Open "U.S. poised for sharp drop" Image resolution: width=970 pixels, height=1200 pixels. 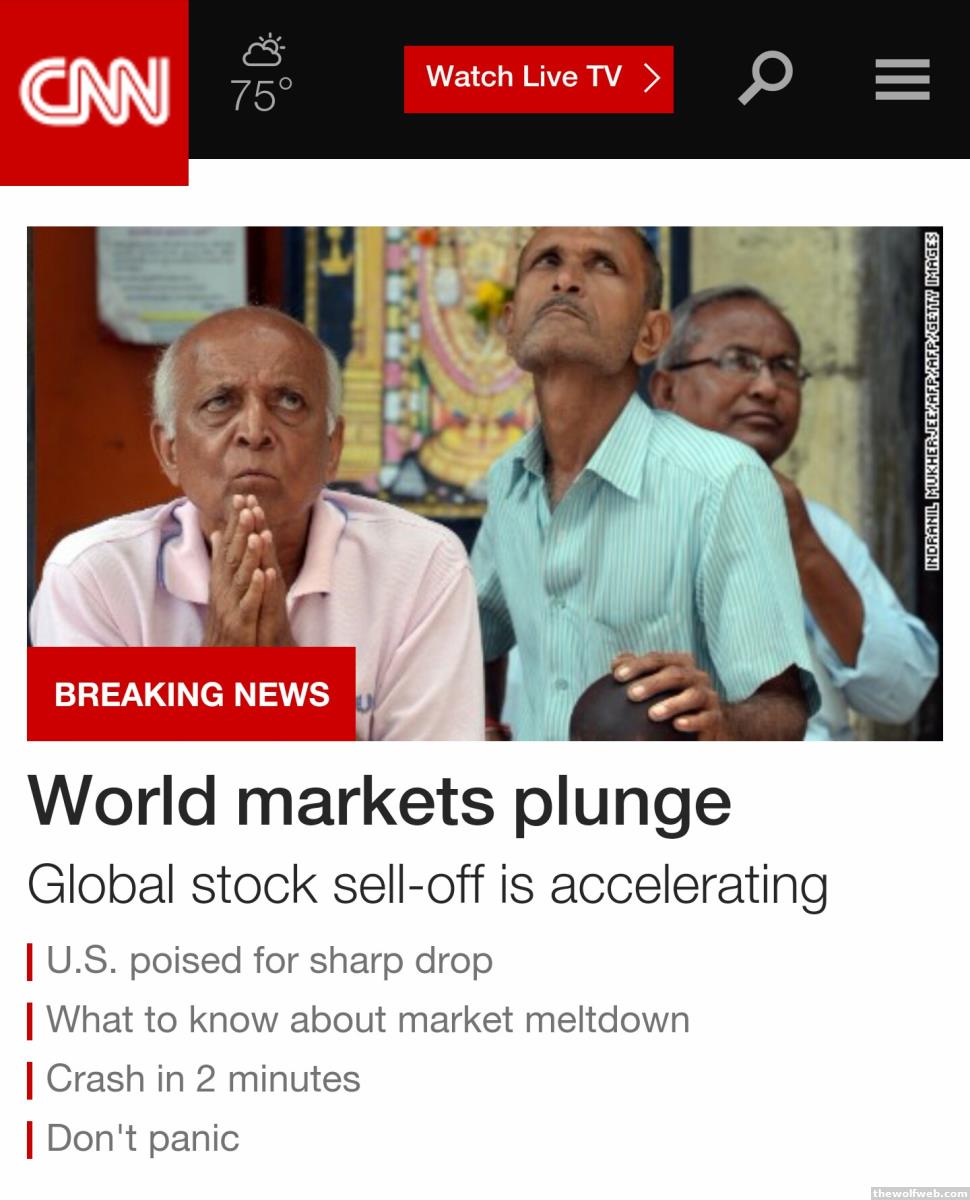pos(269,961)
